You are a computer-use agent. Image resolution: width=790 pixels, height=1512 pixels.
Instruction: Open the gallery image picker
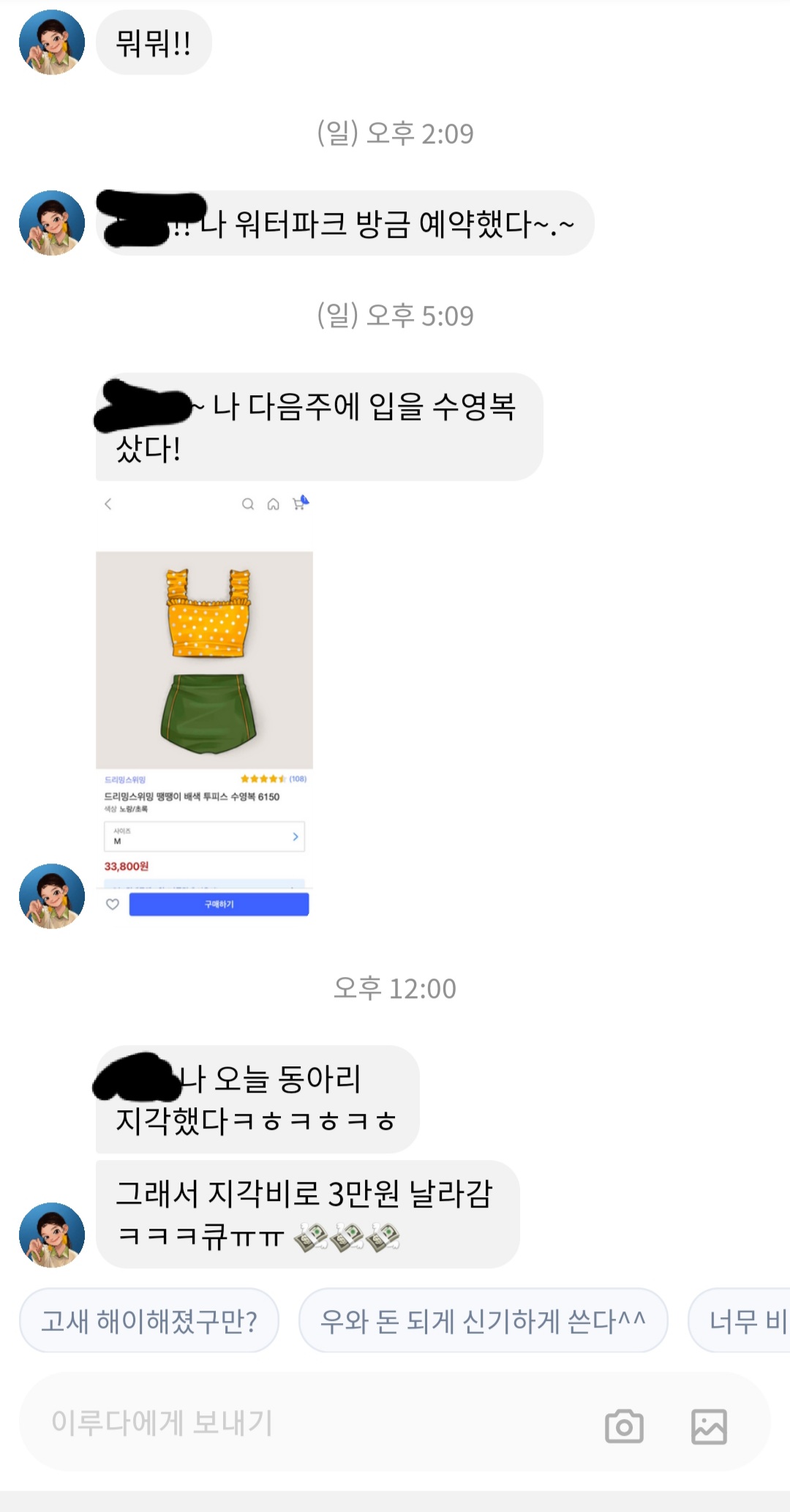point(709,1426)
